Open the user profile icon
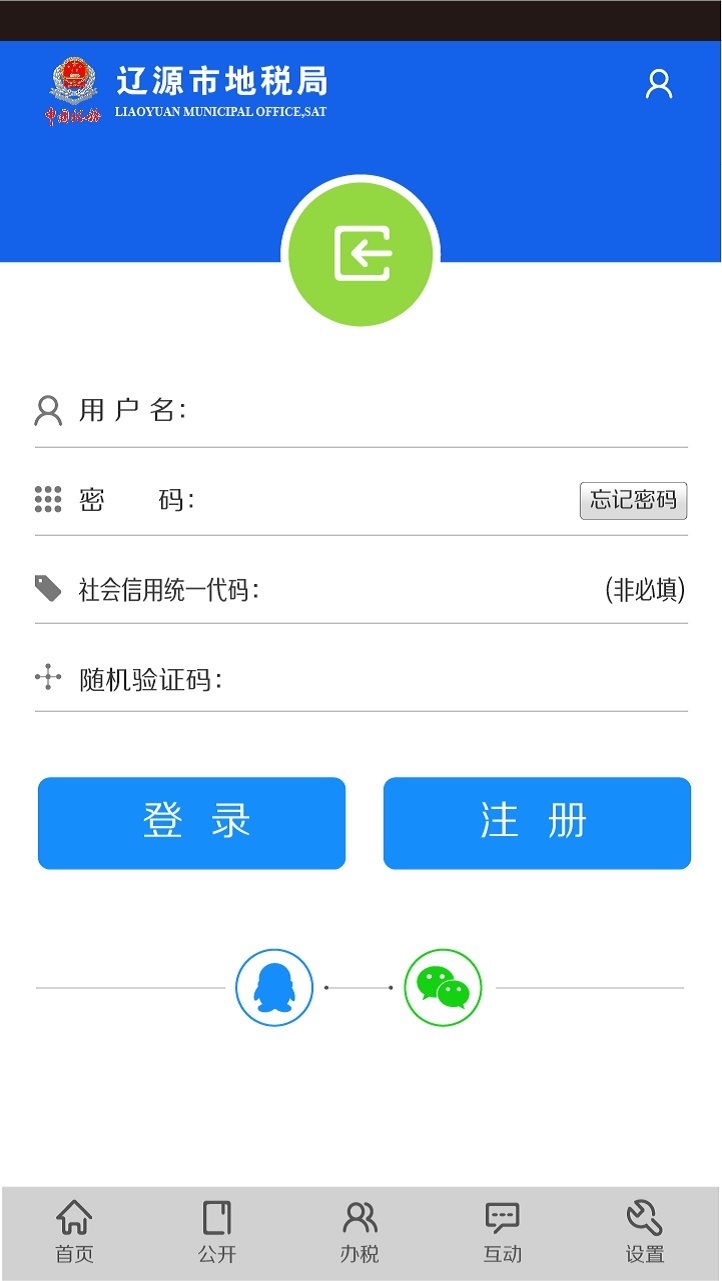722x1281 pixels. pos(658,84)
